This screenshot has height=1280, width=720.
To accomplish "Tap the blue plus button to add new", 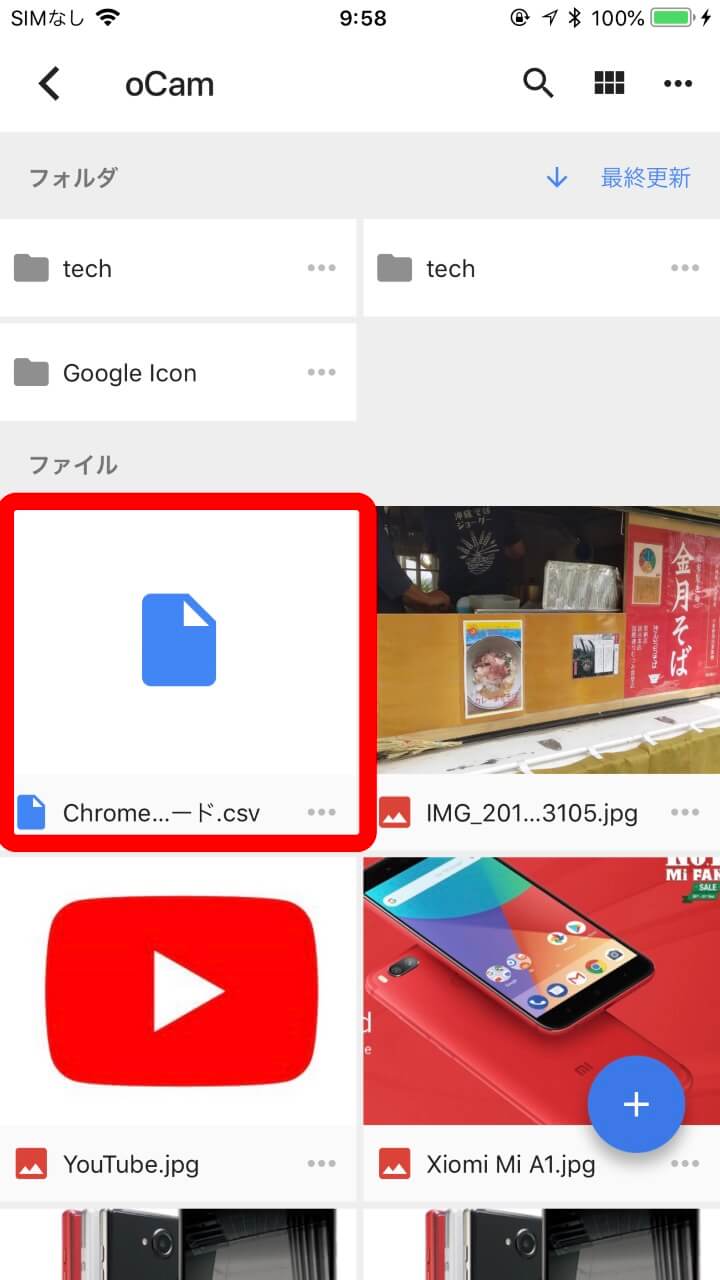I will pyautogui.click(x=636, y=1104).
